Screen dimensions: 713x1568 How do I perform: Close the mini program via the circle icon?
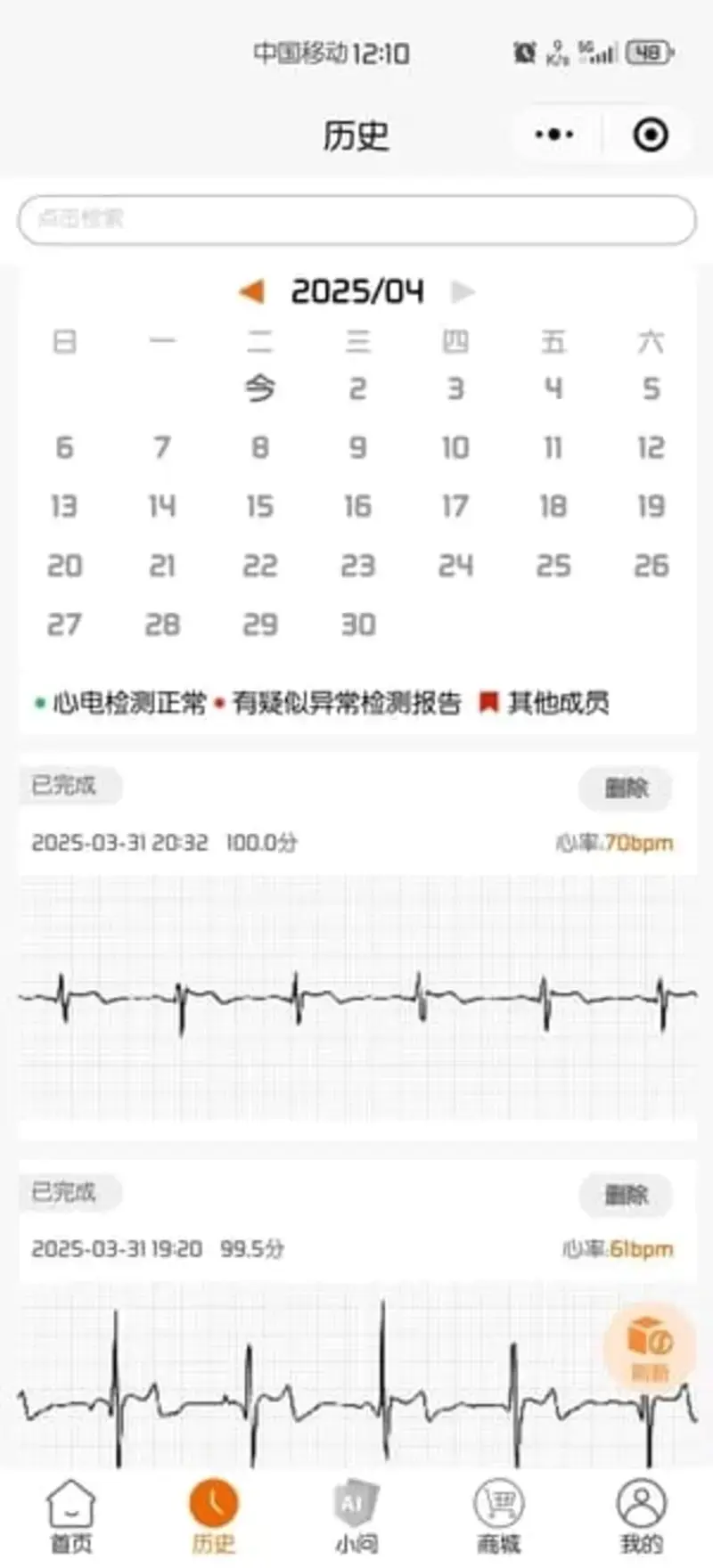[650, 135]
